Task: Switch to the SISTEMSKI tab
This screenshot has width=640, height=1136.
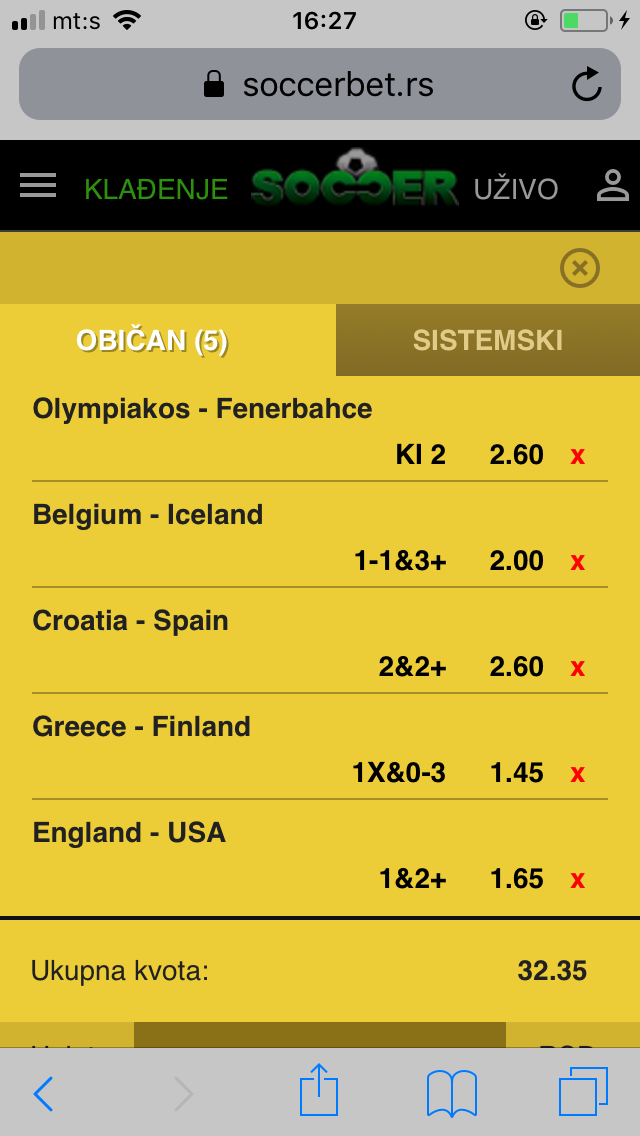Action: coord(488,340)
